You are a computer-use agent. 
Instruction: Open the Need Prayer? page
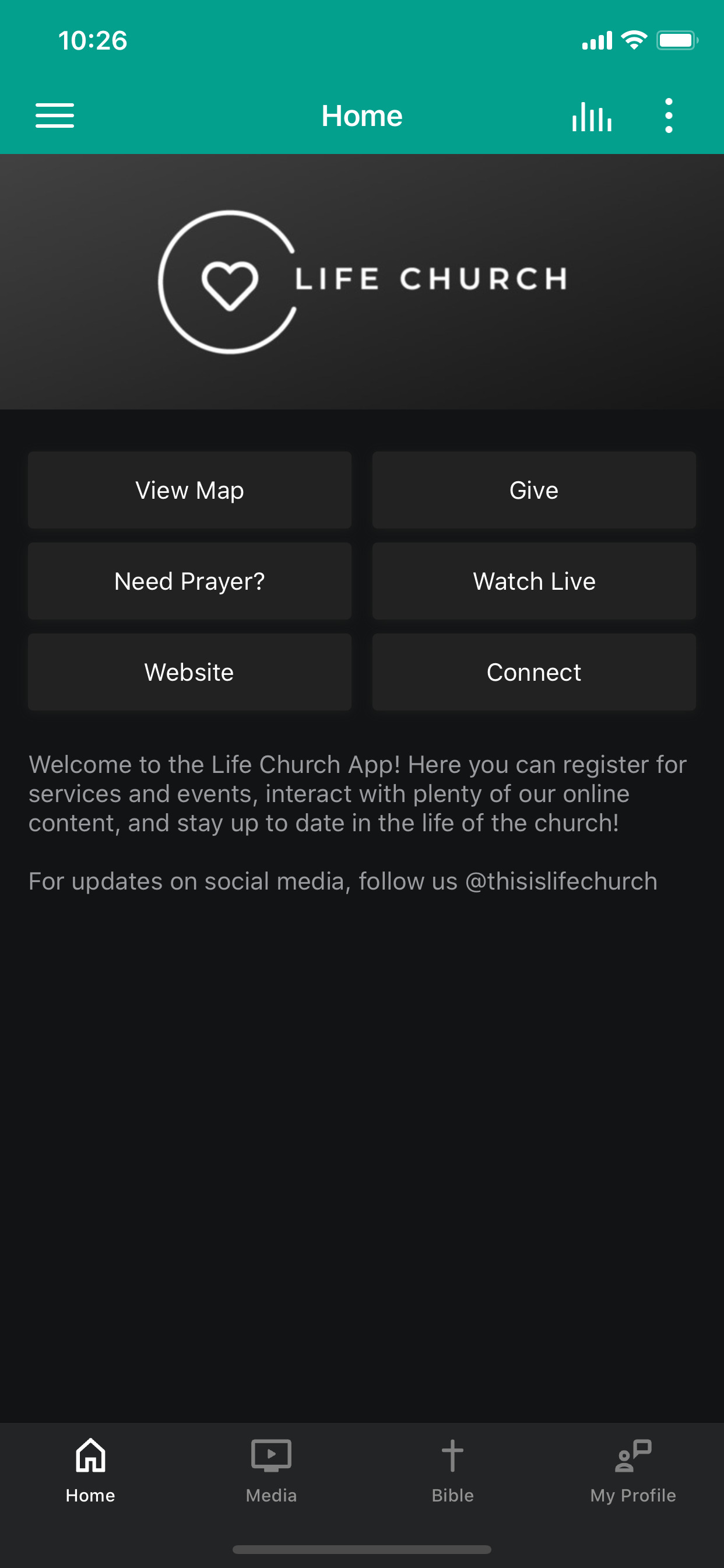[x=189, y=580]
